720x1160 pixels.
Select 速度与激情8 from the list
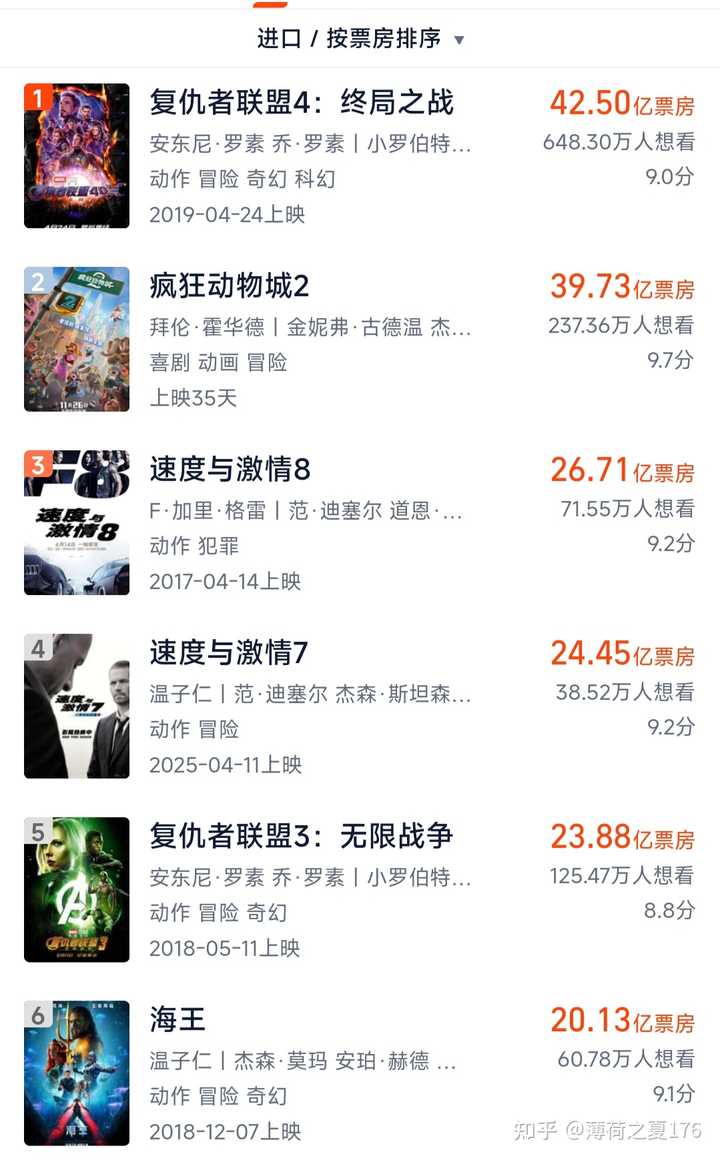[x=230, y=470]
